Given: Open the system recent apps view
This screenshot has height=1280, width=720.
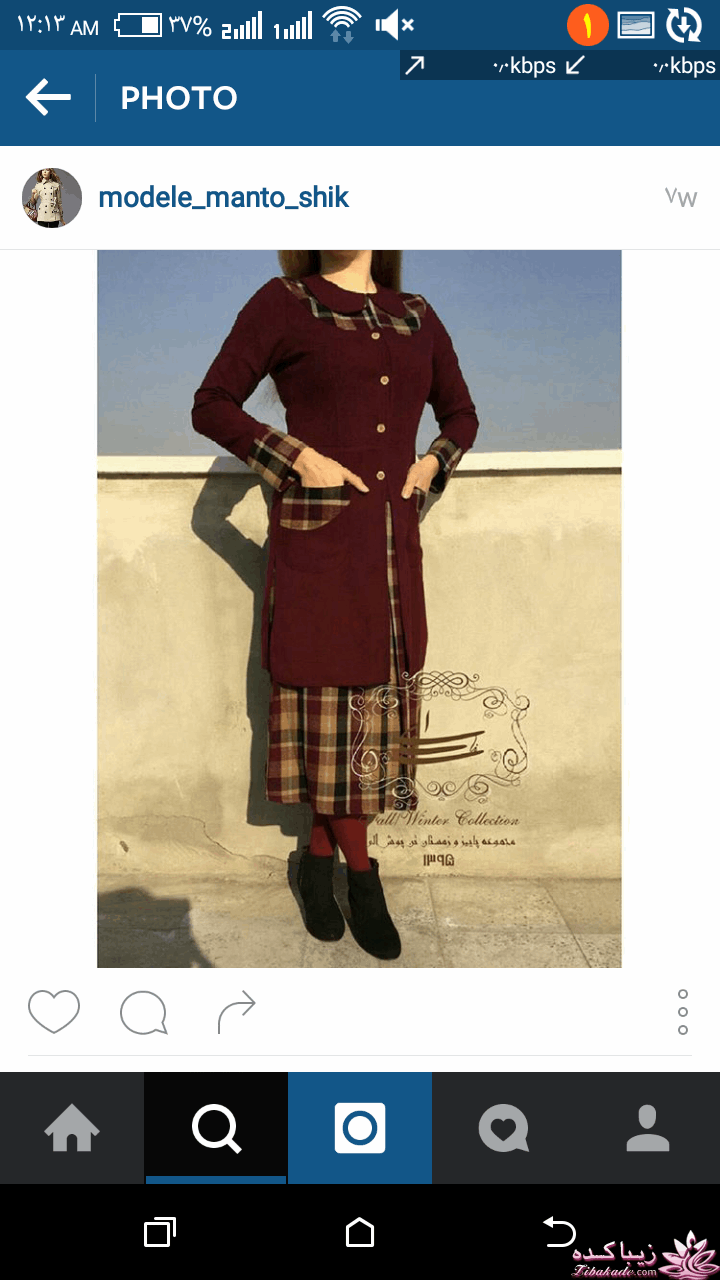Looking at the screenshot, I should click(x=160, y=1232).
